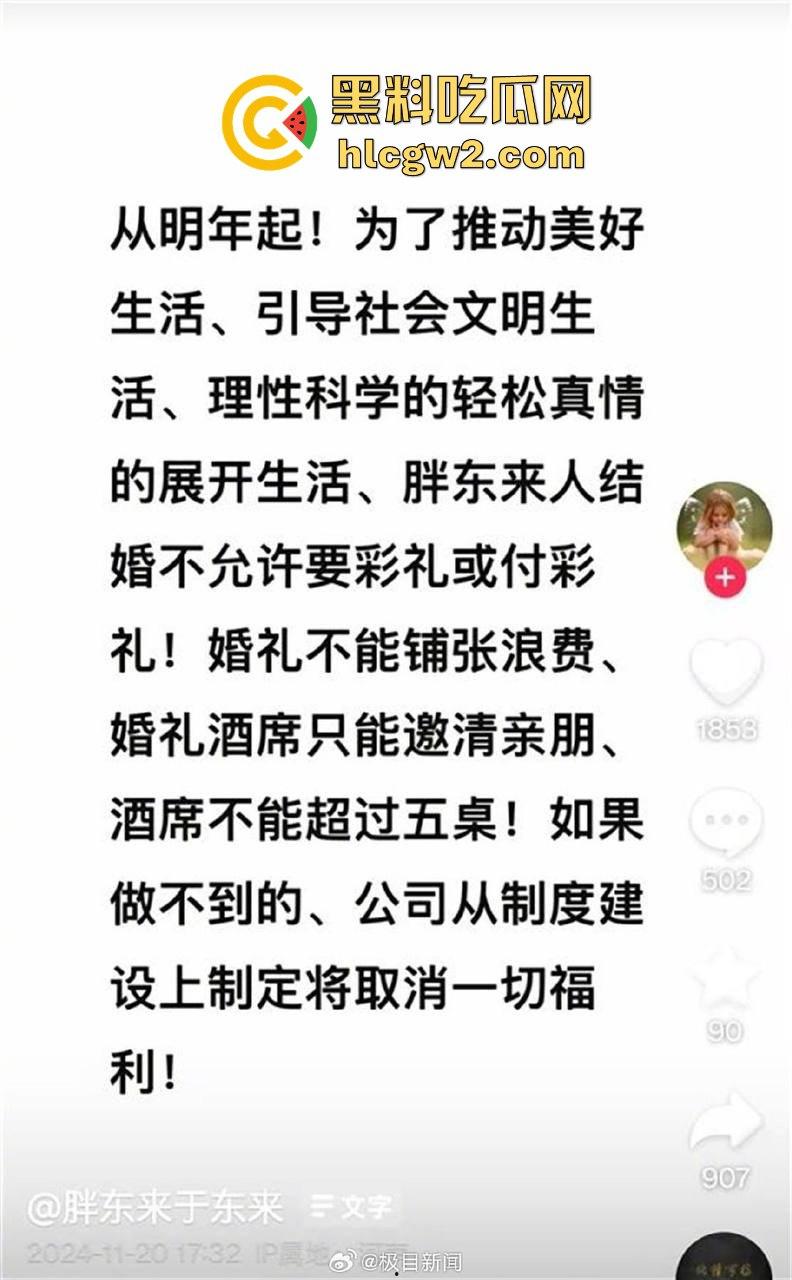Tap the 文字 text chip
Viewport: 792px width, 1280px height.
click(351, 1207)
